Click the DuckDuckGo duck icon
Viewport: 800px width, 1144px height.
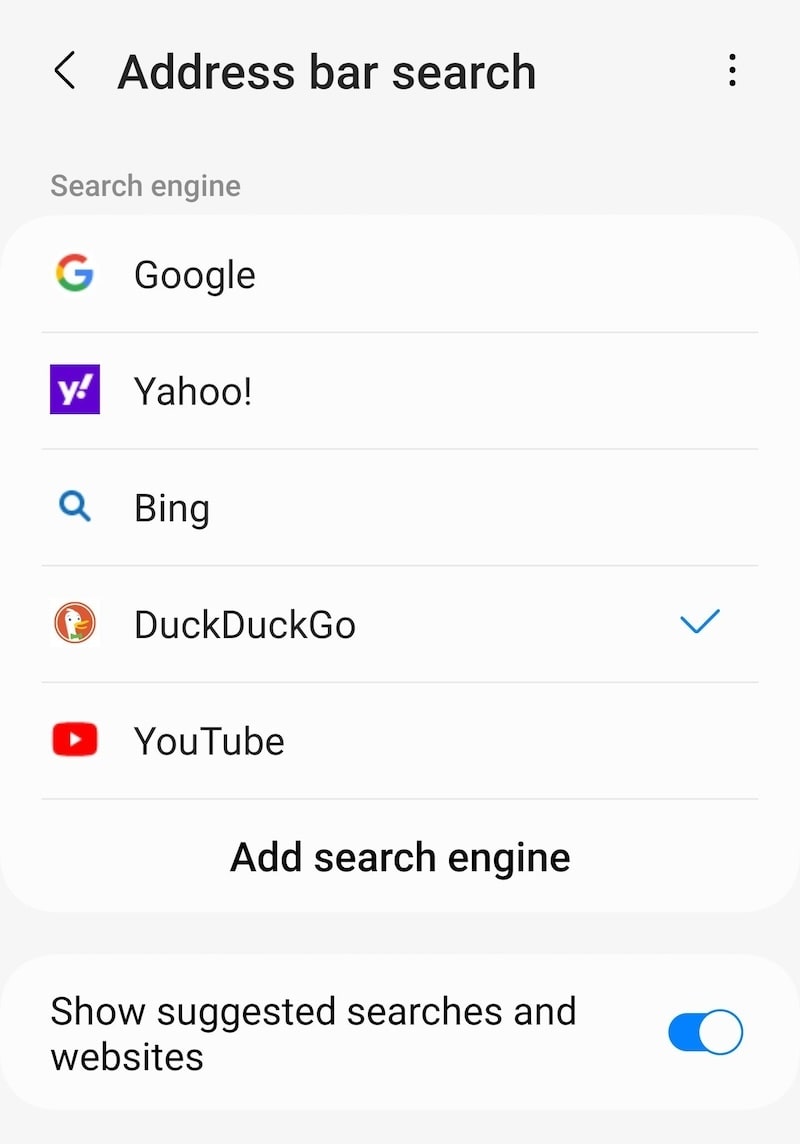pos(72,623)
